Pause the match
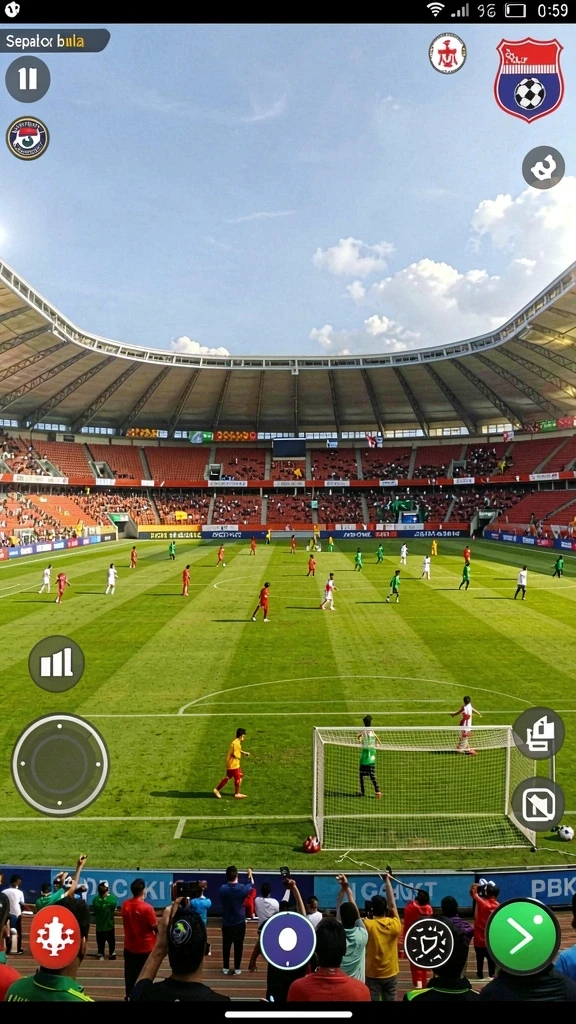The image size is (576, 1024). [x=27, y=79]
